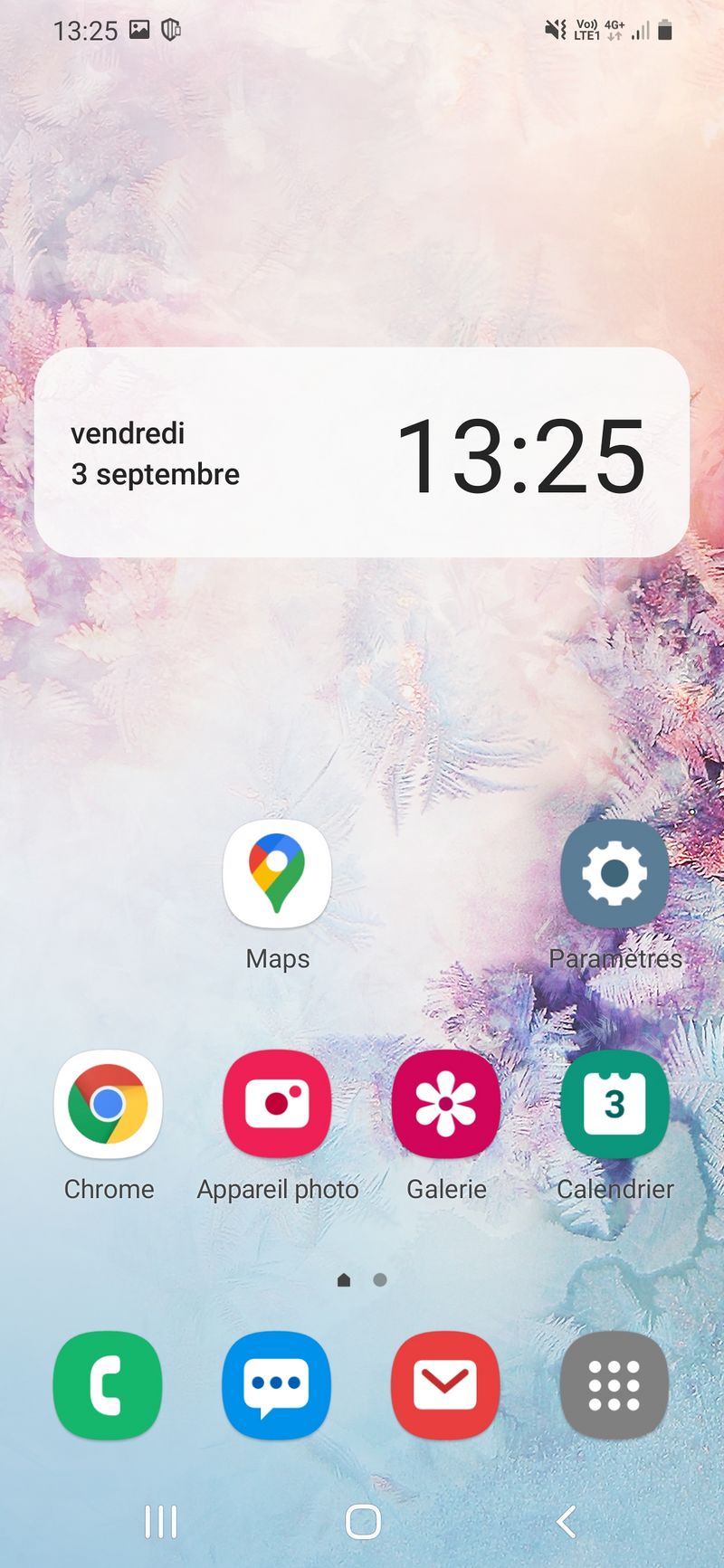The width and height of the screenshot is (724, 1568).
Task: Launch Chrome browser
Action: click(x=109, y=1104)
